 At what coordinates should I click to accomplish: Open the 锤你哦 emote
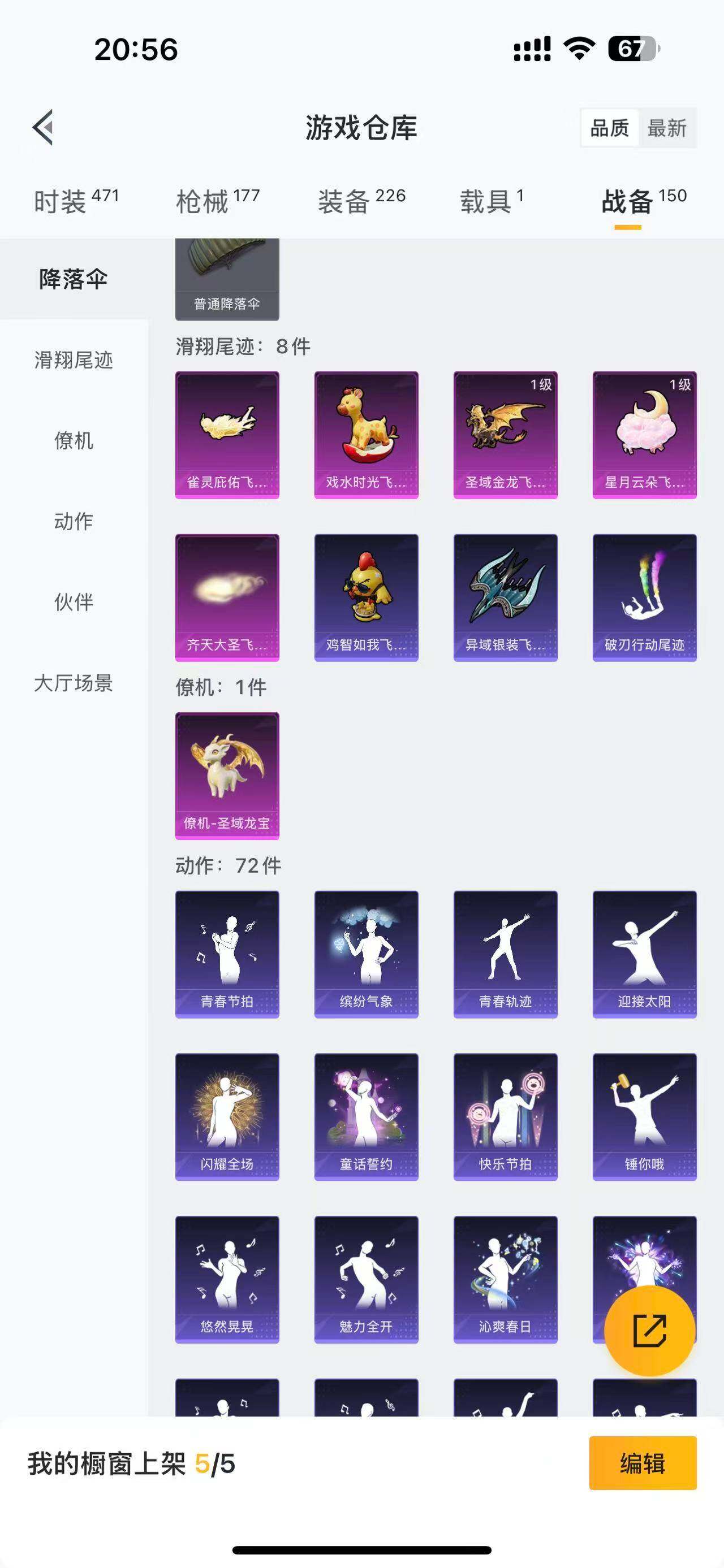tap(644, 1116)
